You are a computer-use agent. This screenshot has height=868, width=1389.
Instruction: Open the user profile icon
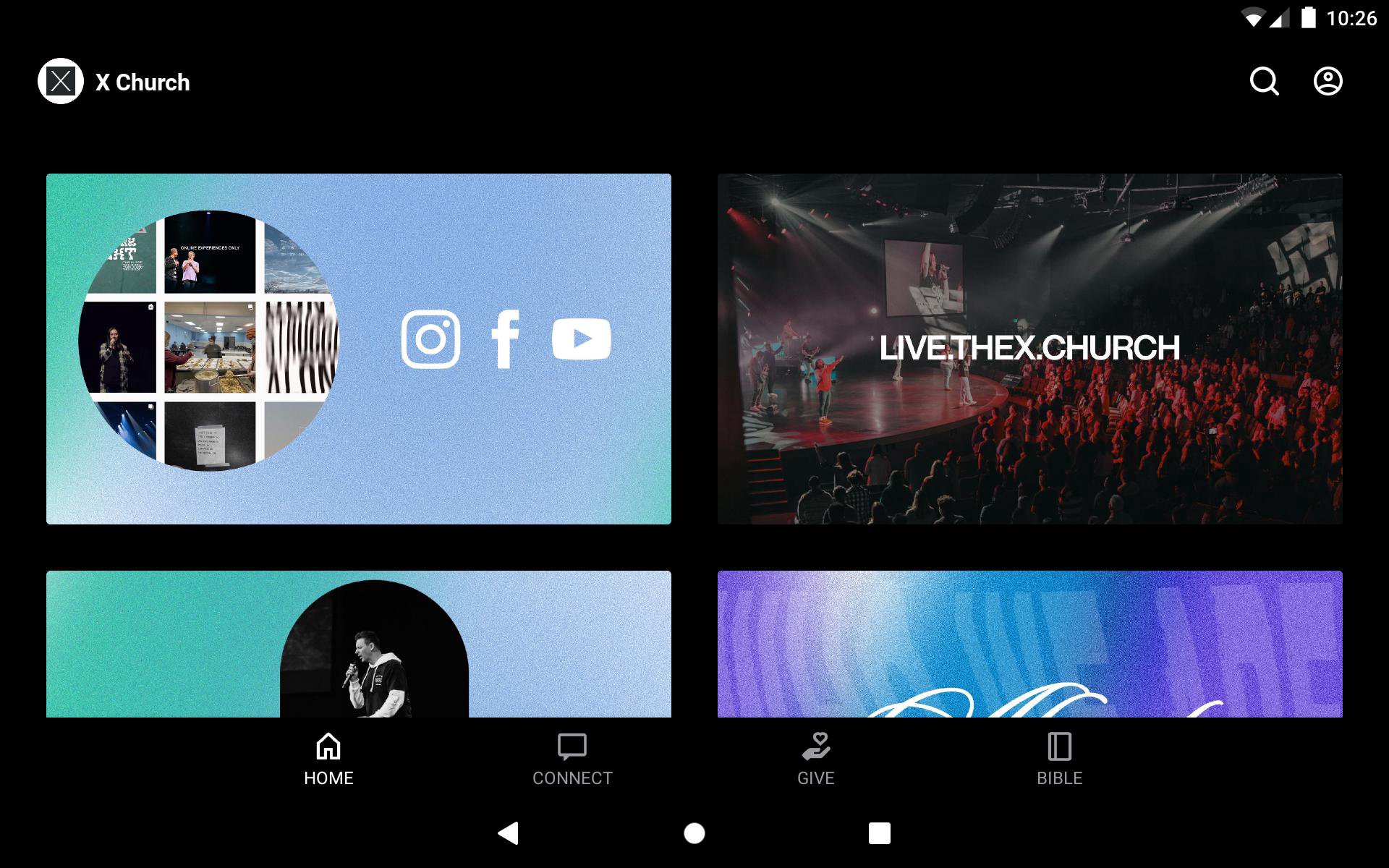click(x=1328, y=82)
